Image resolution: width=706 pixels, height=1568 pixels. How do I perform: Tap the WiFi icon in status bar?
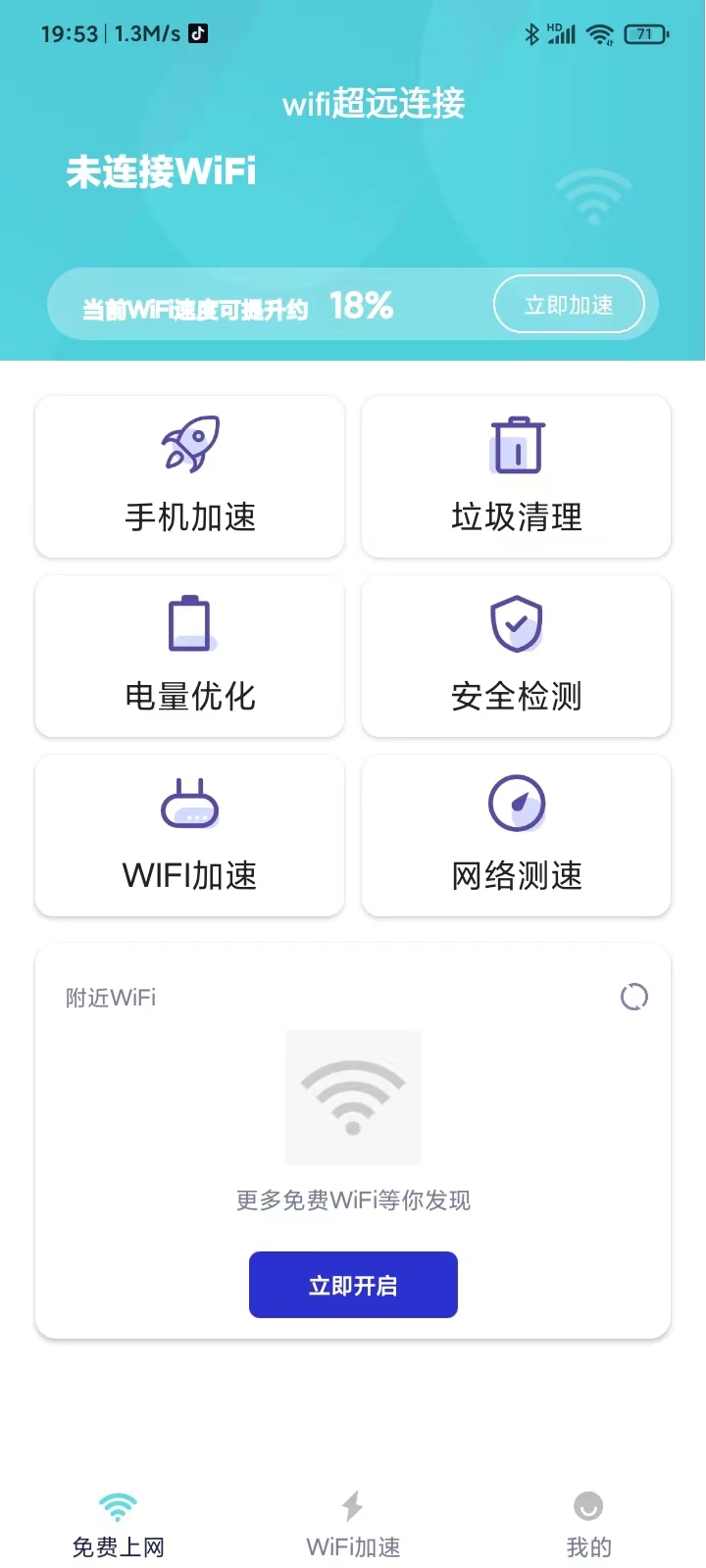point(598,32)
